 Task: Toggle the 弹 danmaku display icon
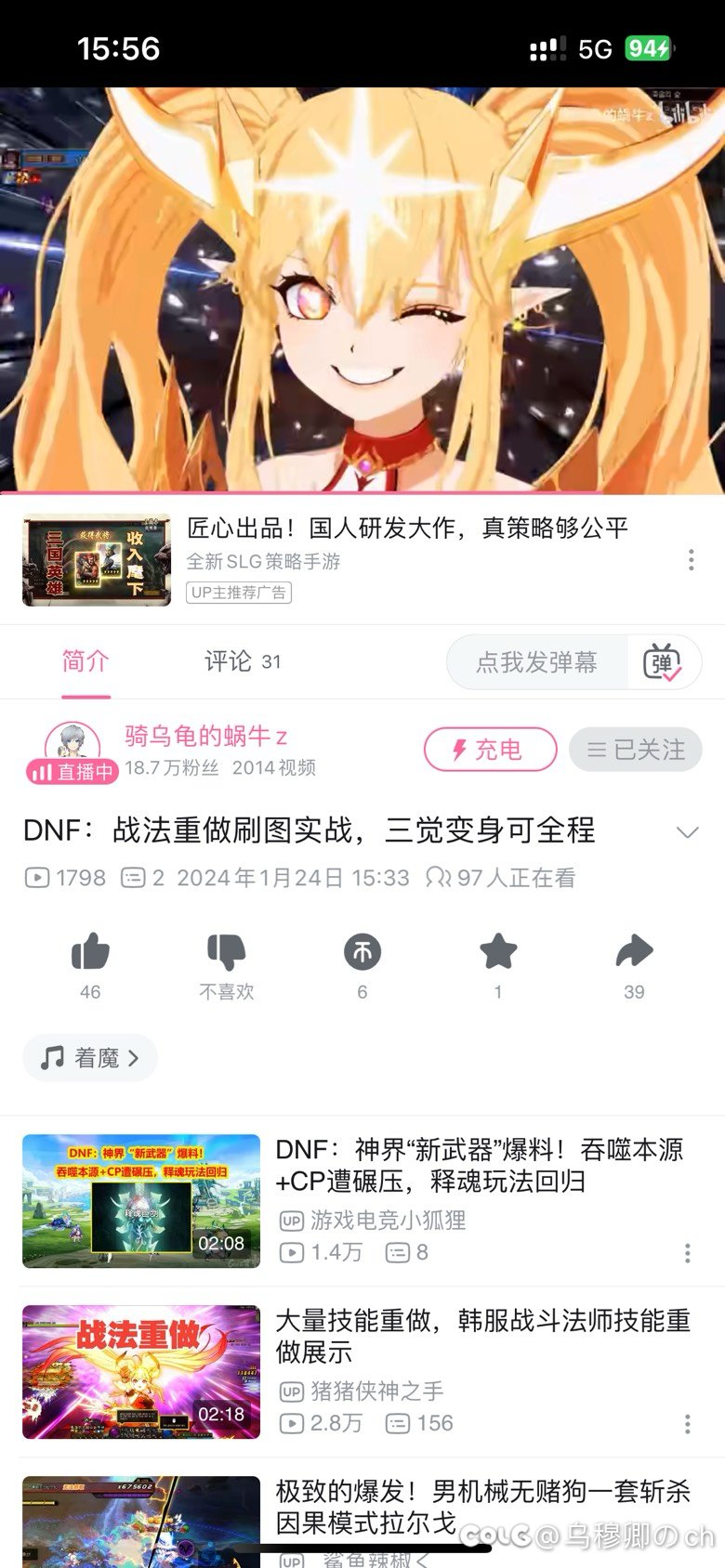[663, 662]
